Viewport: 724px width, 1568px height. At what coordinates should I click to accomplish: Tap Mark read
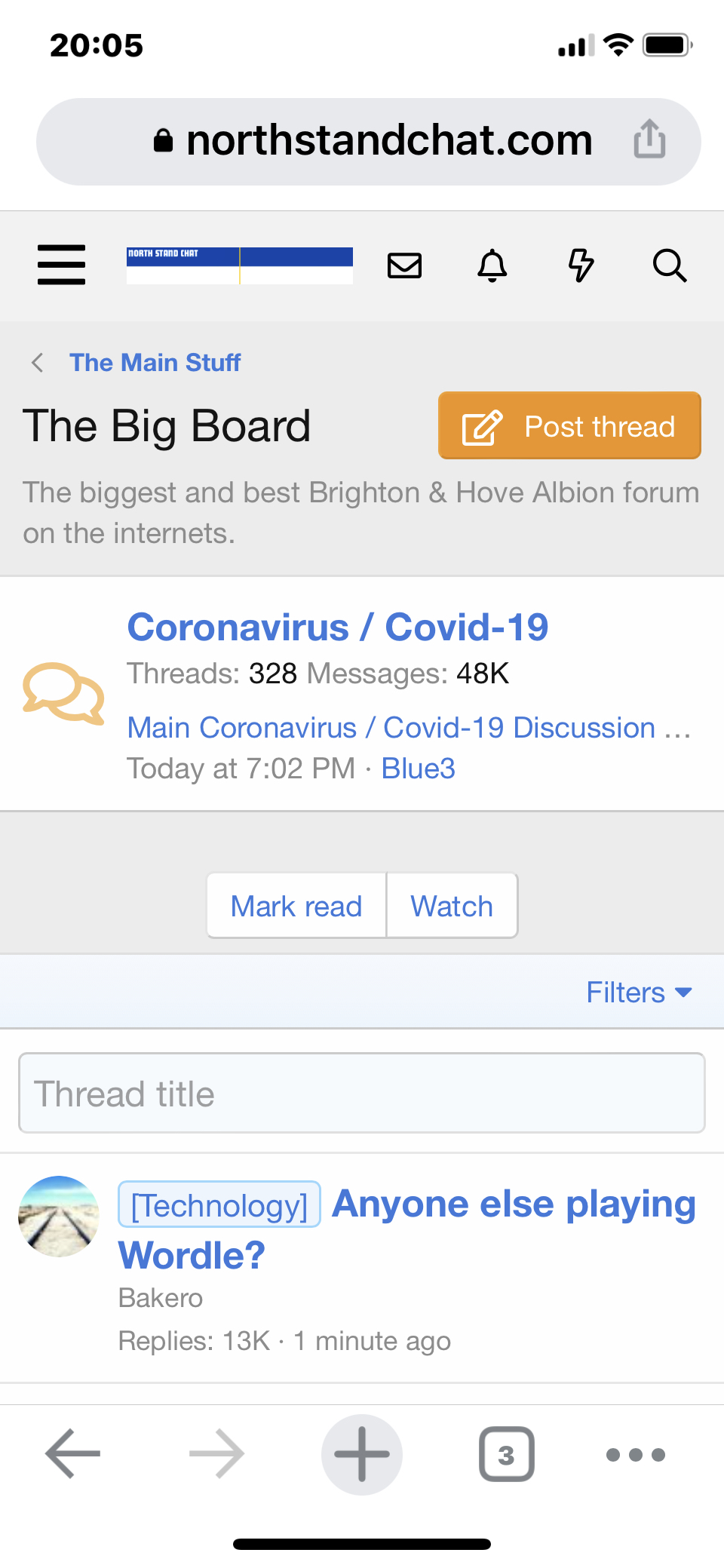(296, 906)
